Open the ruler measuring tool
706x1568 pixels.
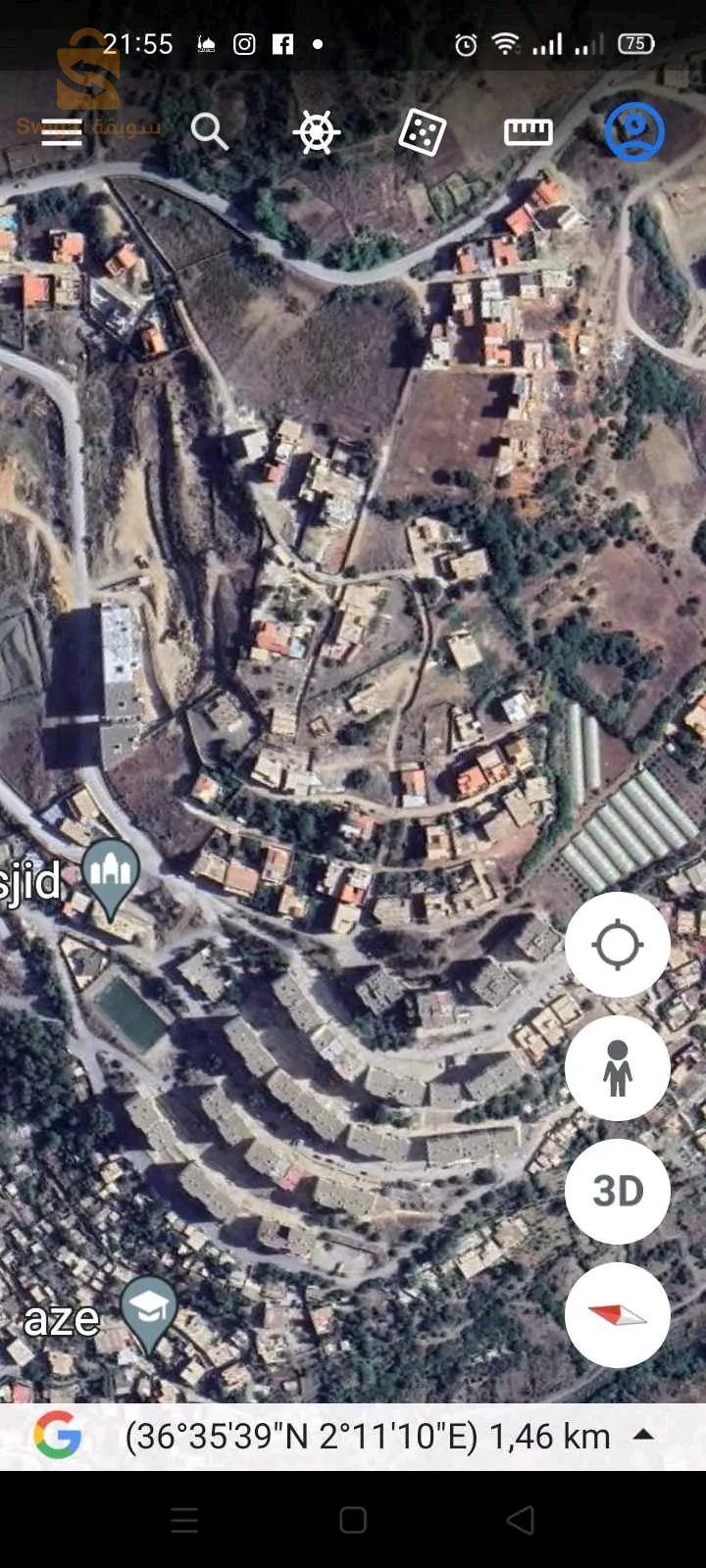(529, 131)
